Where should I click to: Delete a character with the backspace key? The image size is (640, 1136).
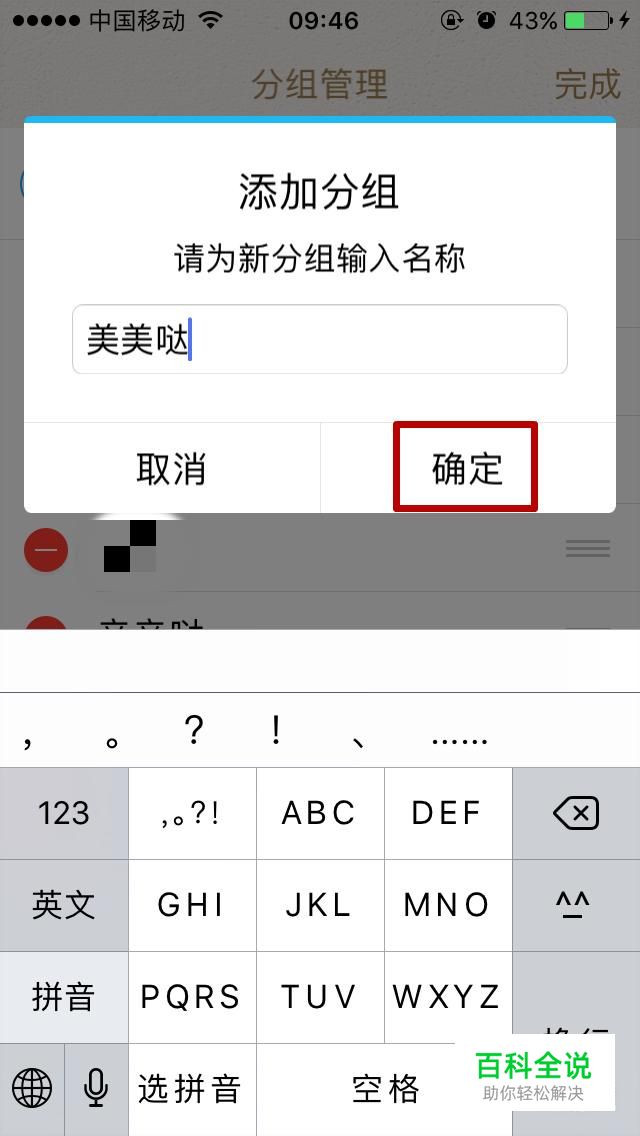[x=575, y=814]
